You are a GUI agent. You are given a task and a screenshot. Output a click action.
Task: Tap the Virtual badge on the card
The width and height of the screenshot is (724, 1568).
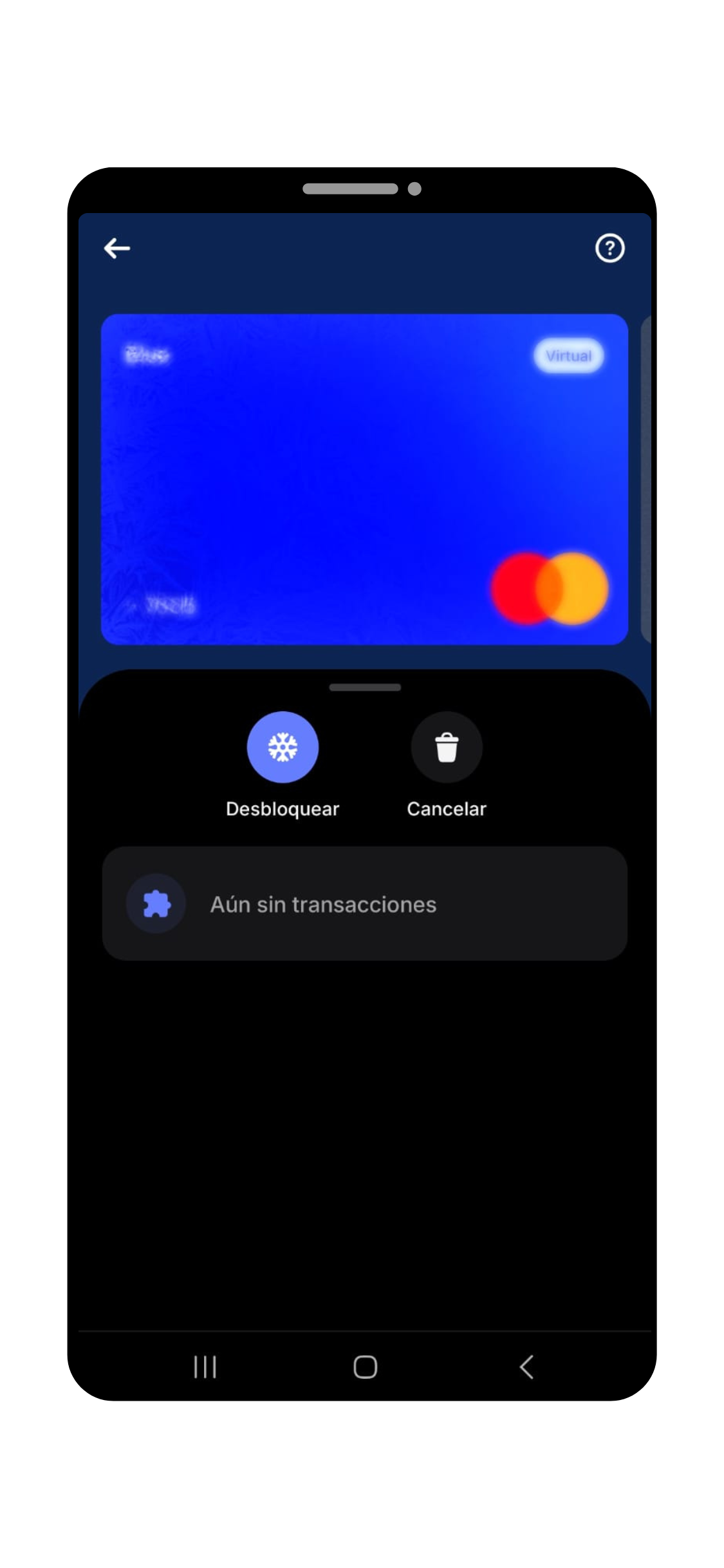[x=570, y=355]
